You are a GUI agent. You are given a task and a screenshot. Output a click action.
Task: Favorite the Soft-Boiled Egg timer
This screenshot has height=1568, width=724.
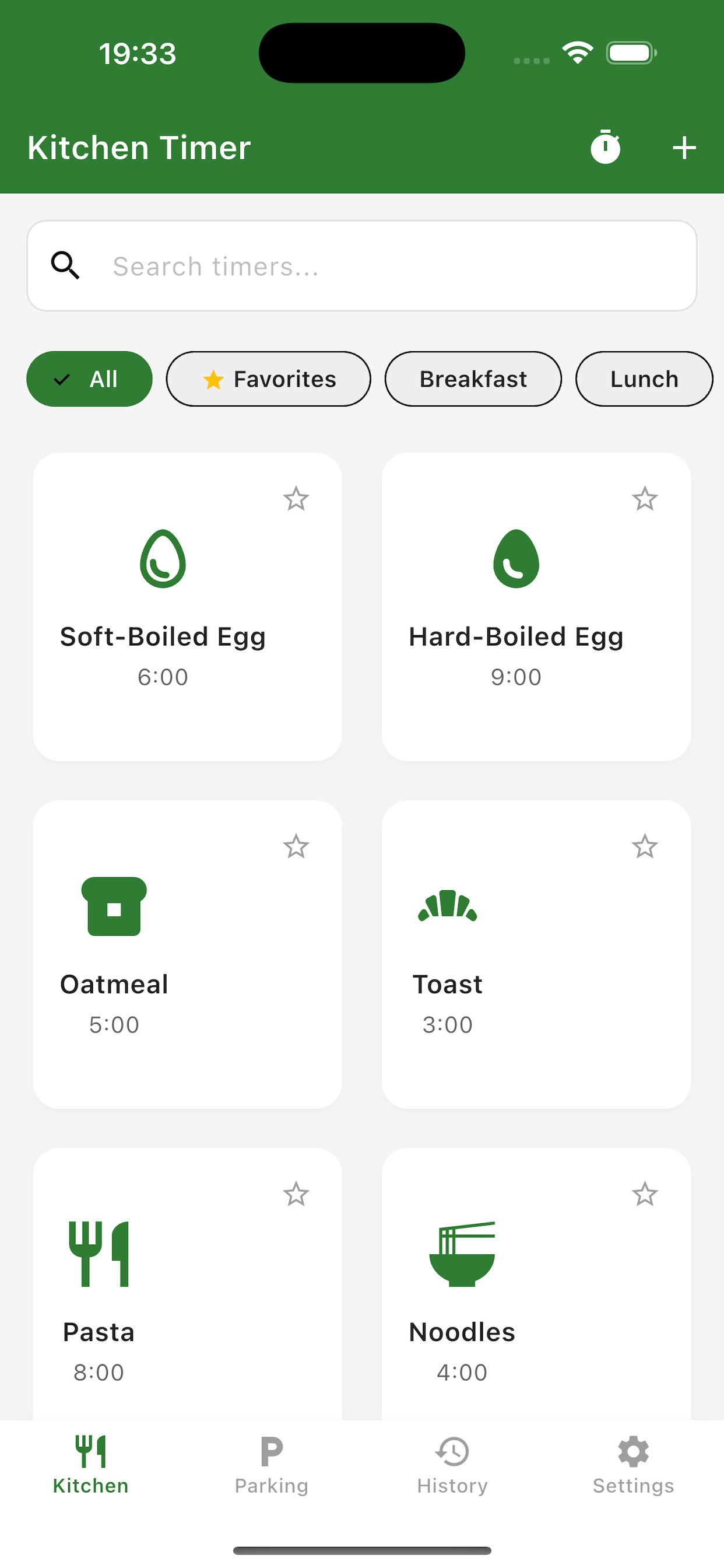(x=297, y=499)
